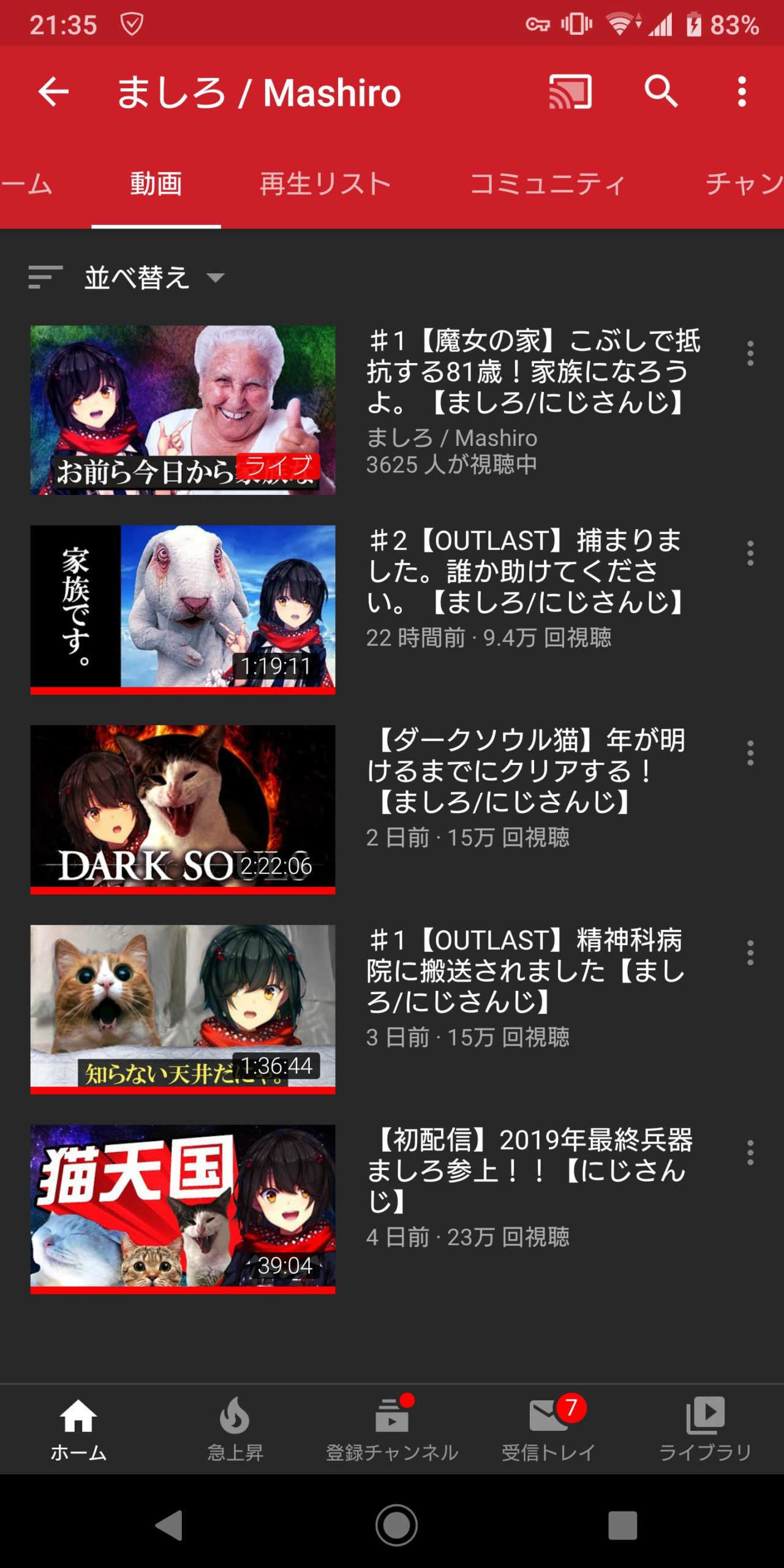
Task: Switch to the ライブラリ tab
Action: (x=705, y=1428)
